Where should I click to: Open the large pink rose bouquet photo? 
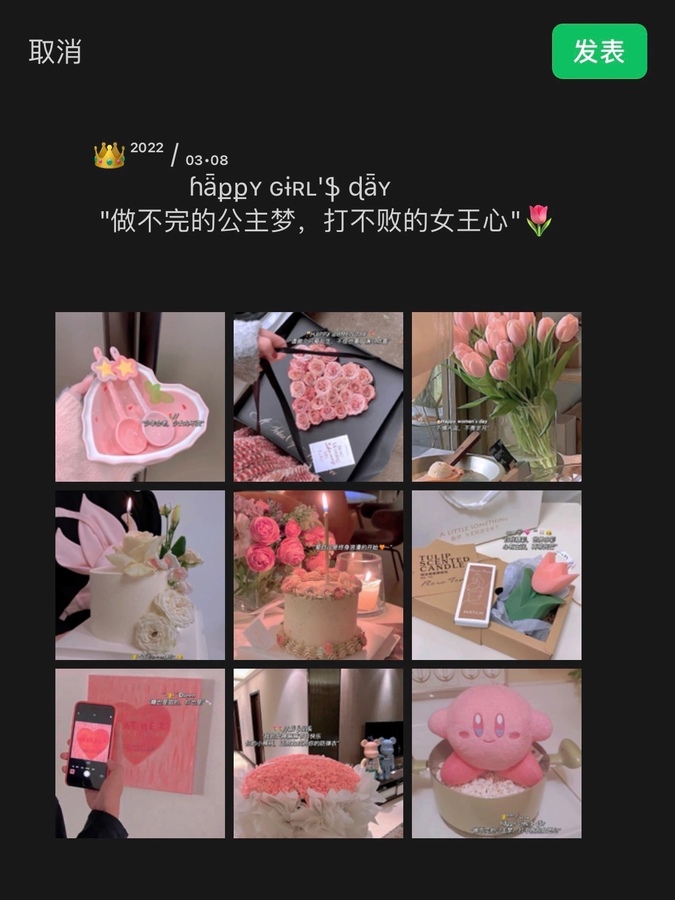(x=318, y=753)
